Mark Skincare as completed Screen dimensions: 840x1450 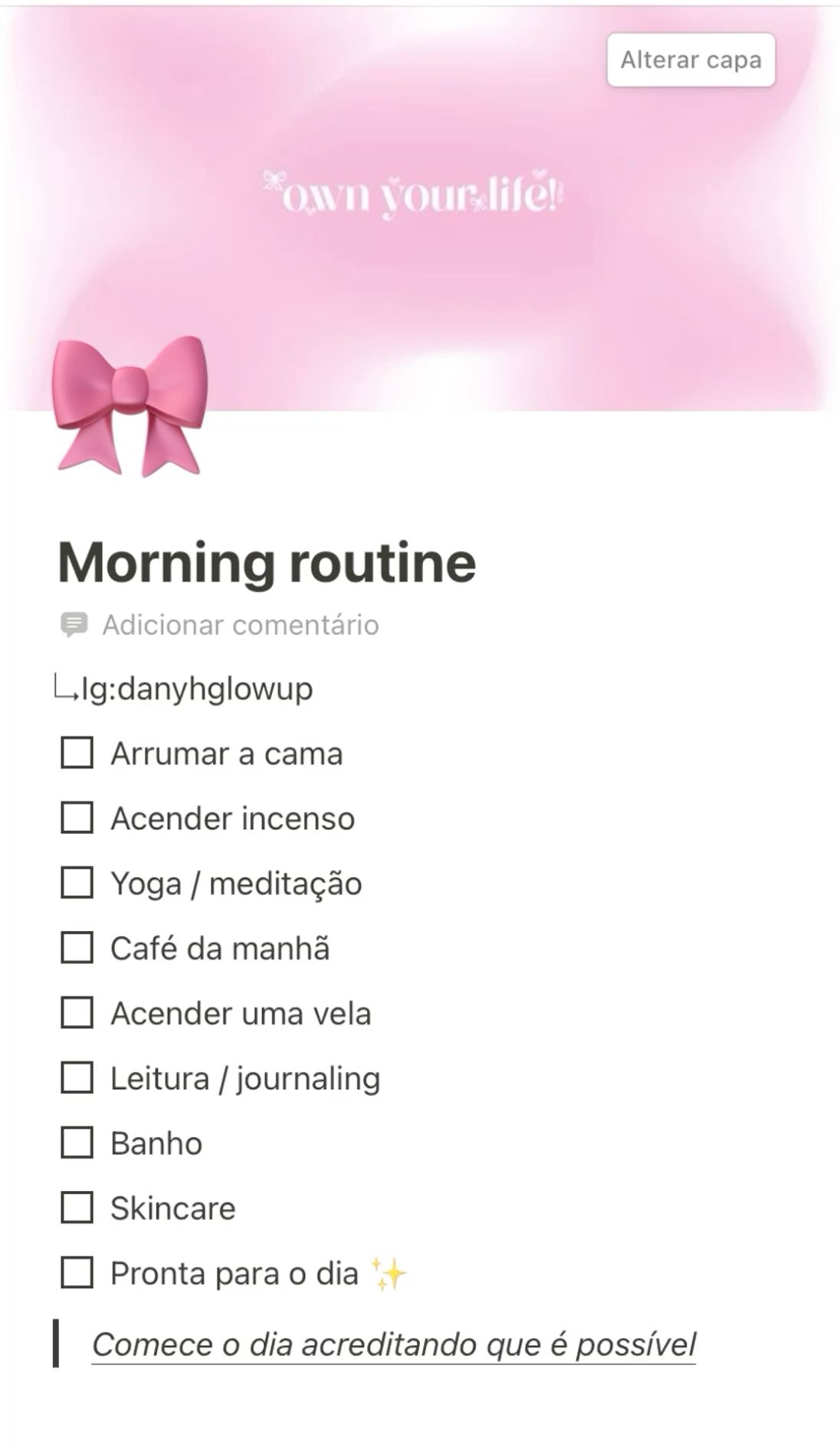pos(77,1208)
